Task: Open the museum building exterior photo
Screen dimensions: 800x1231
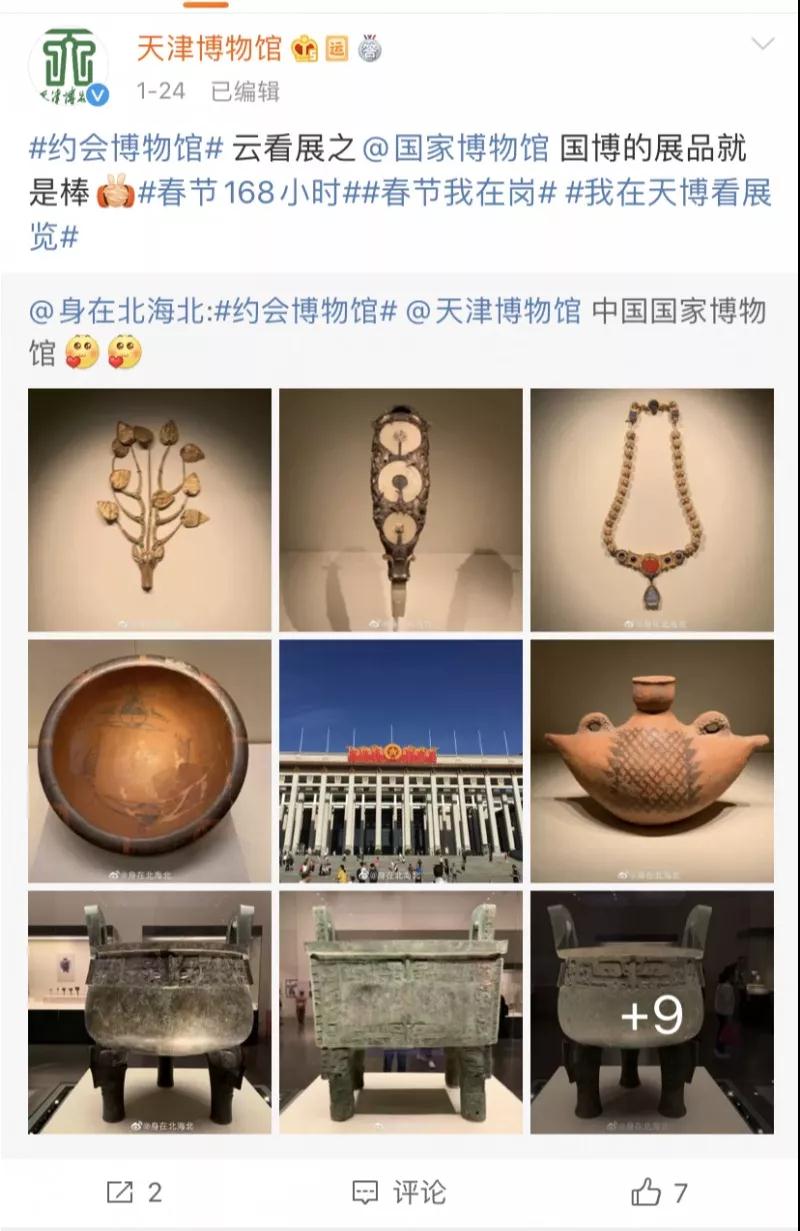Action: click(400, 761)
